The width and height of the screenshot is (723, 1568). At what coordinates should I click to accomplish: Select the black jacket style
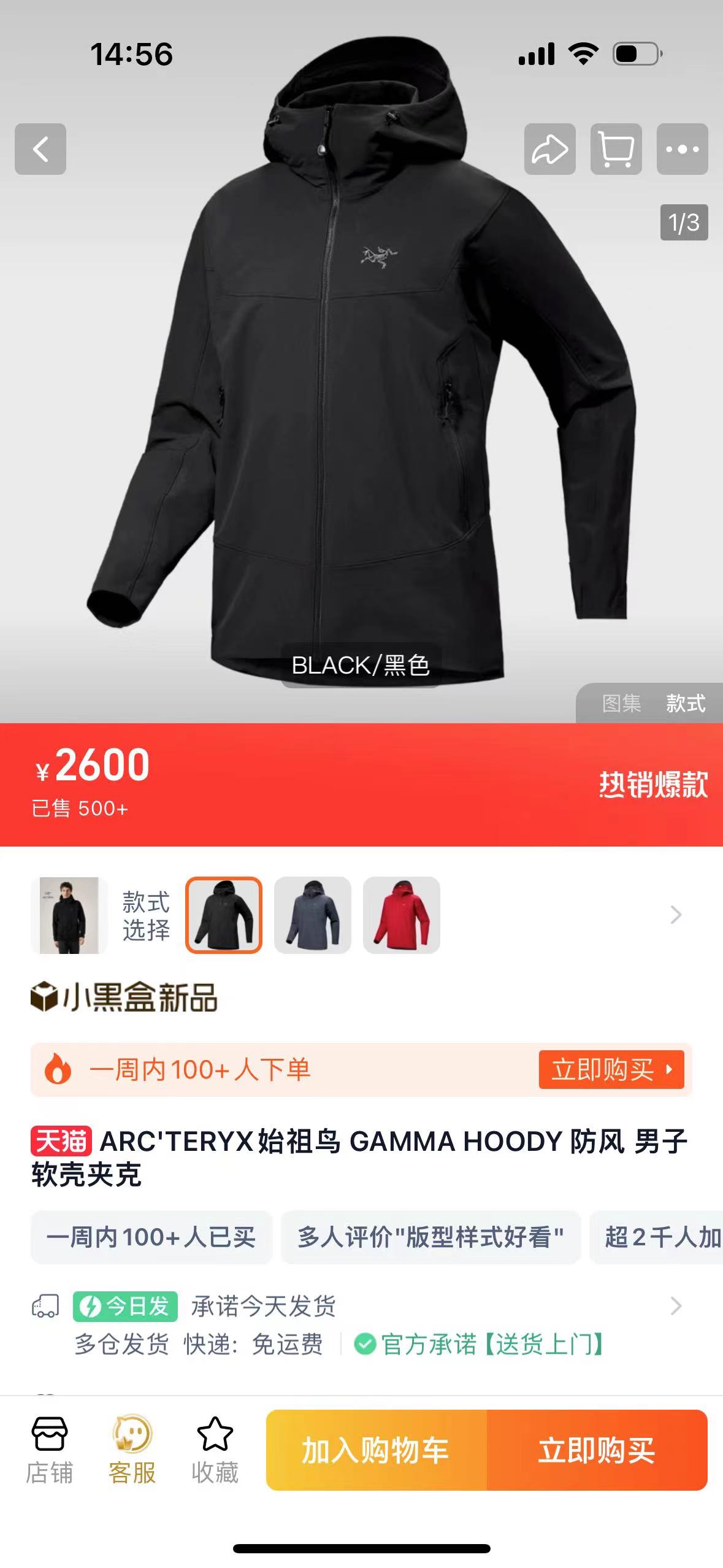point(224,915)
